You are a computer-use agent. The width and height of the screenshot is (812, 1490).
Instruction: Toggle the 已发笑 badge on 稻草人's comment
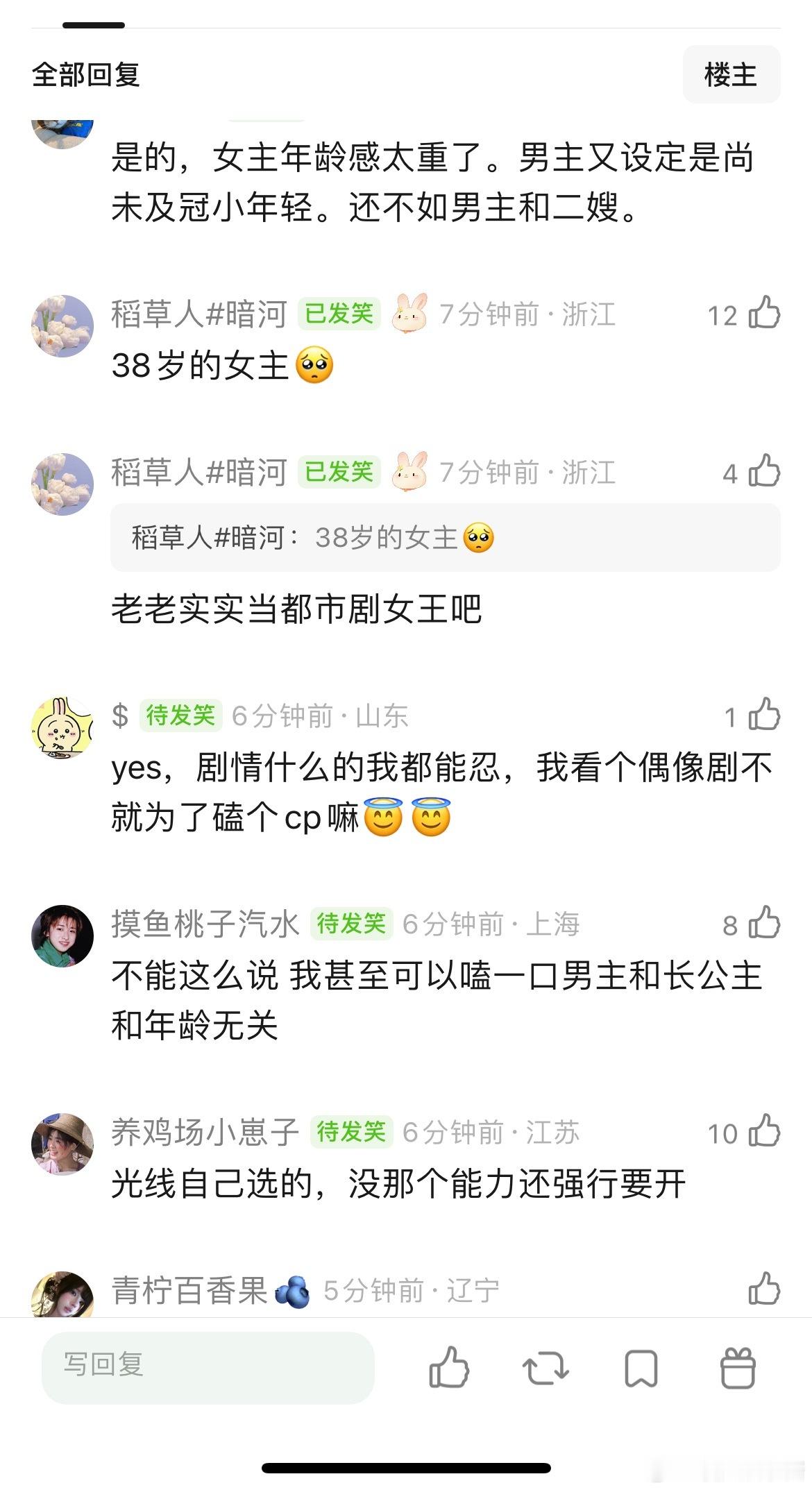339,312
